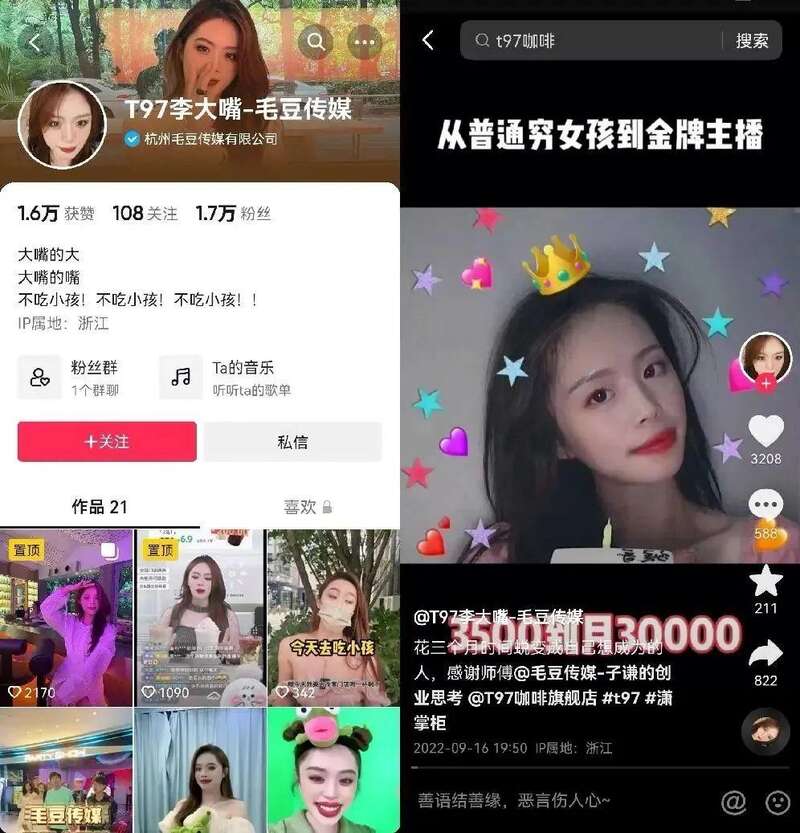Screen dimensions: 800x833
Task: Go back using arrow beside search box
Action: click(428, 41)
